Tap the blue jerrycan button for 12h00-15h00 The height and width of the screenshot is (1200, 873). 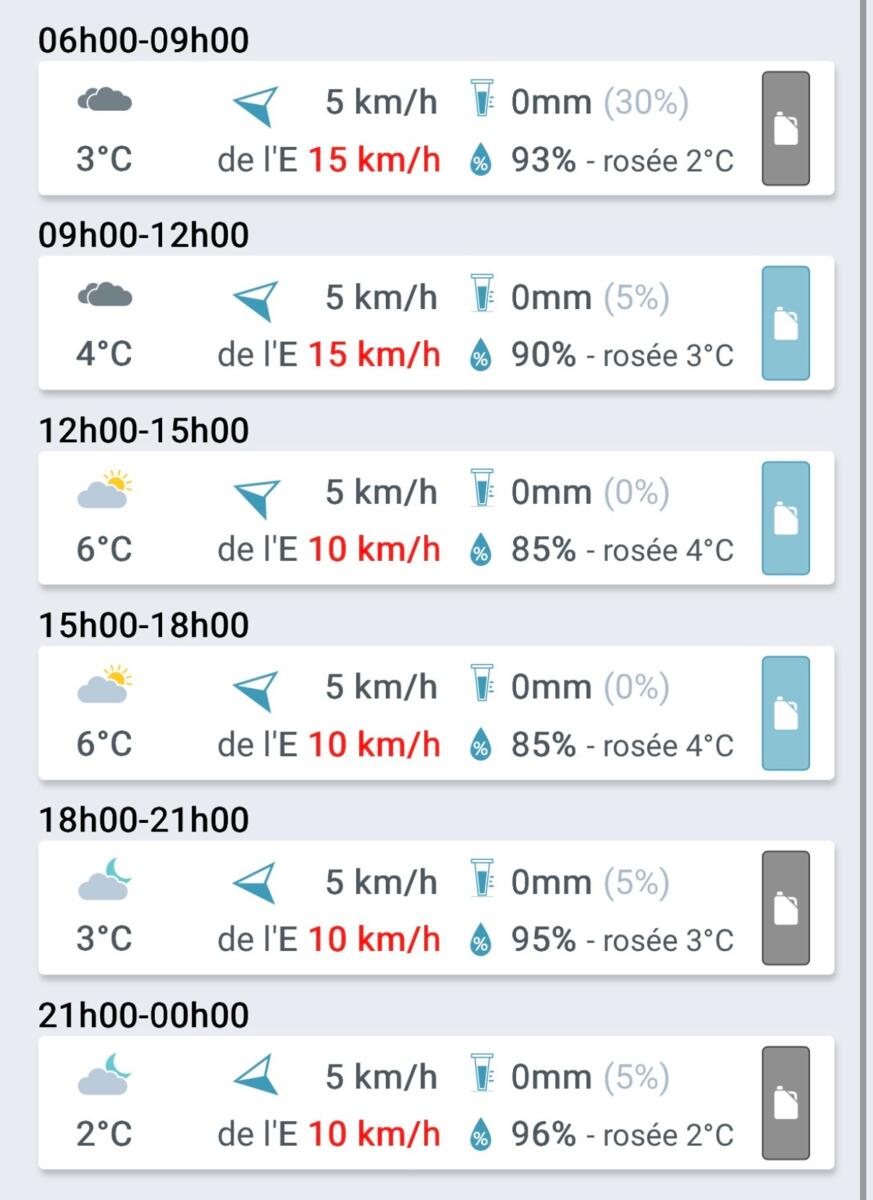(x=786, y=519)
